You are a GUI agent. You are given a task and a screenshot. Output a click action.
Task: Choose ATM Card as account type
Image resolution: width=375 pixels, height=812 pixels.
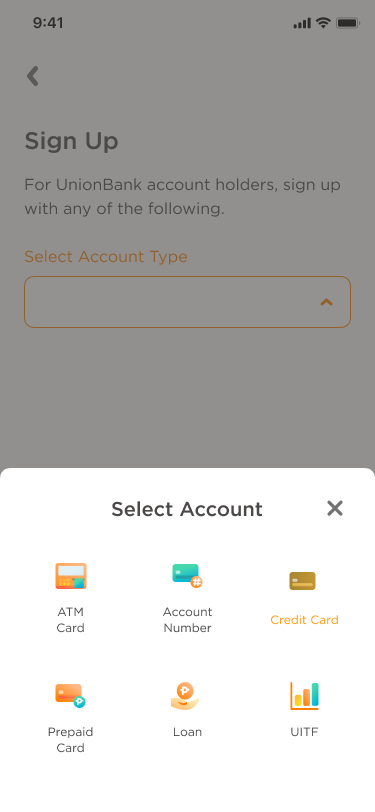point(70,598)
